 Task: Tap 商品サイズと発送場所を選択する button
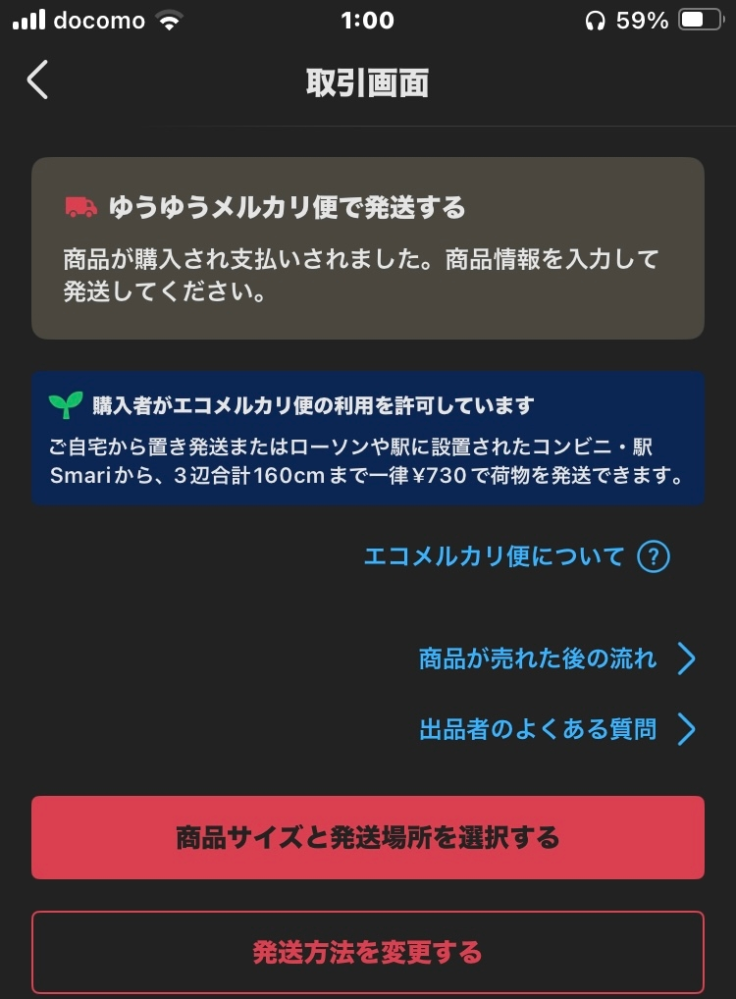click(367, 838)
